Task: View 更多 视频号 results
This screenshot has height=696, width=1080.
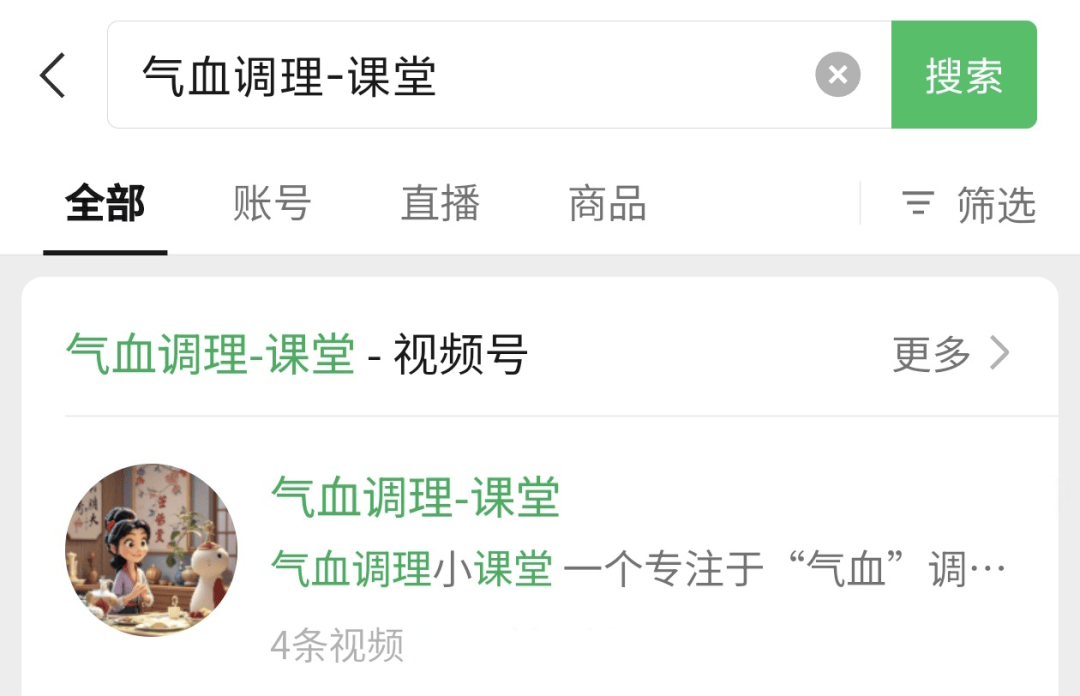Action: pyautogui.click(x=950, y=353)
